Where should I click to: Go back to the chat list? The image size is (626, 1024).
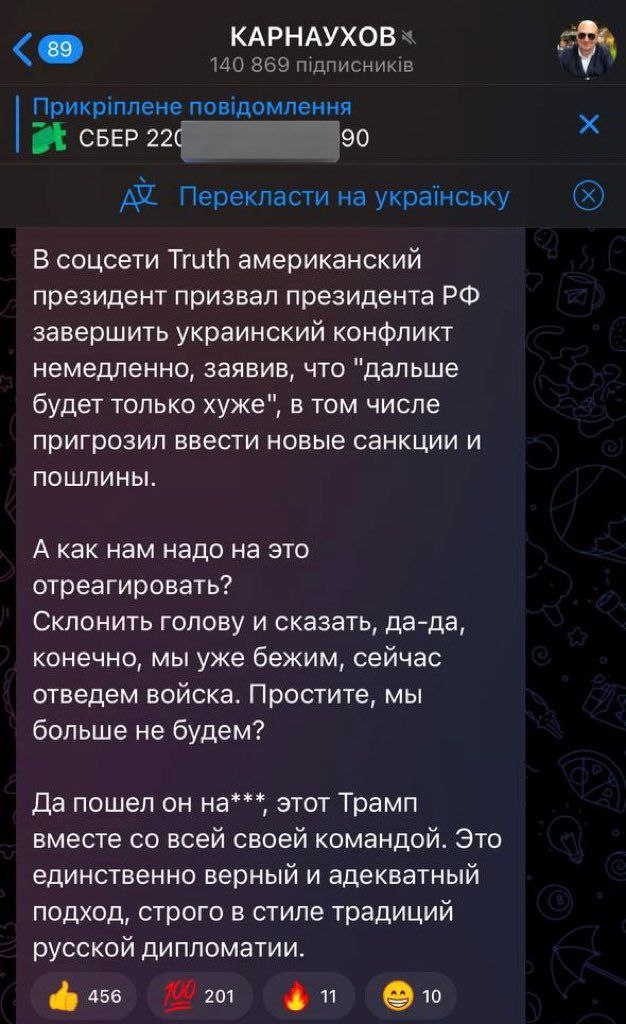pos(48,49)
